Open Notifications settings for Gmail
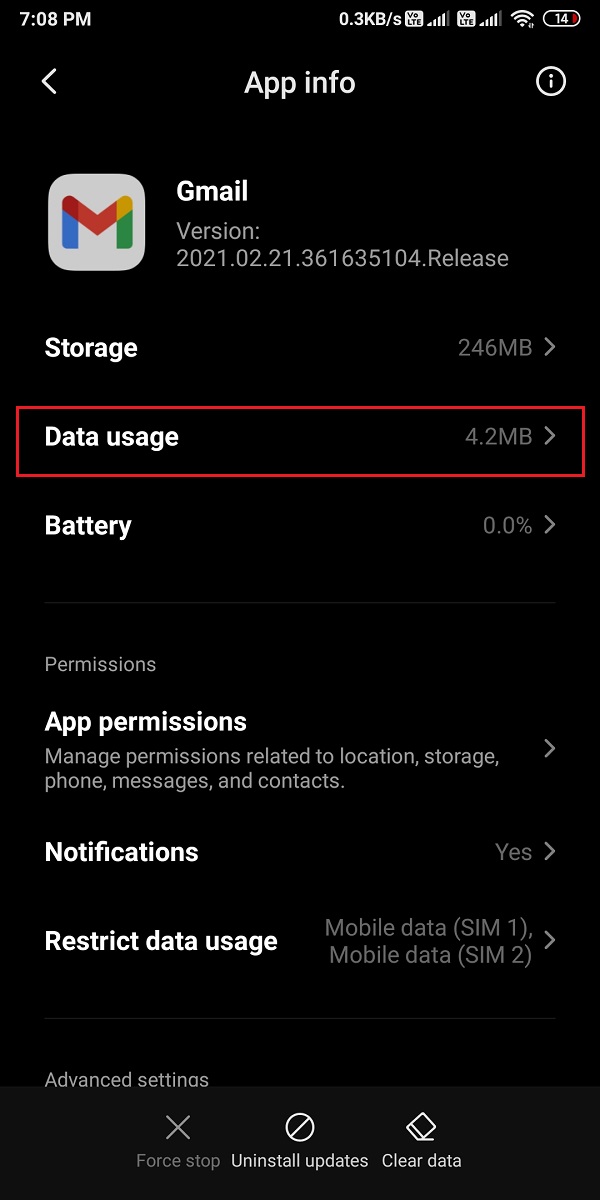Image resolution: width=600 pixels, height=1200 pixels. click(x=300, y=852)
